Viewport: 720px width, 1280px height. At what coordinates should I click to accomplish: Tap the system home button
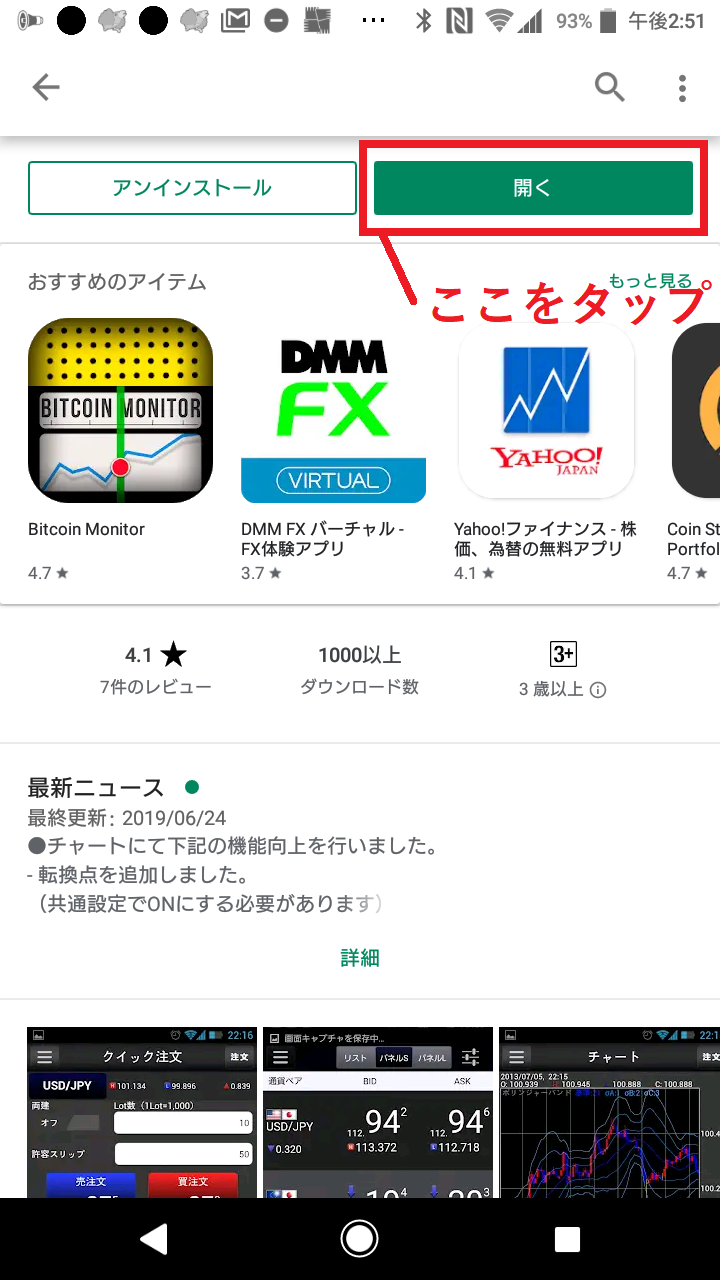[359, 1239]
